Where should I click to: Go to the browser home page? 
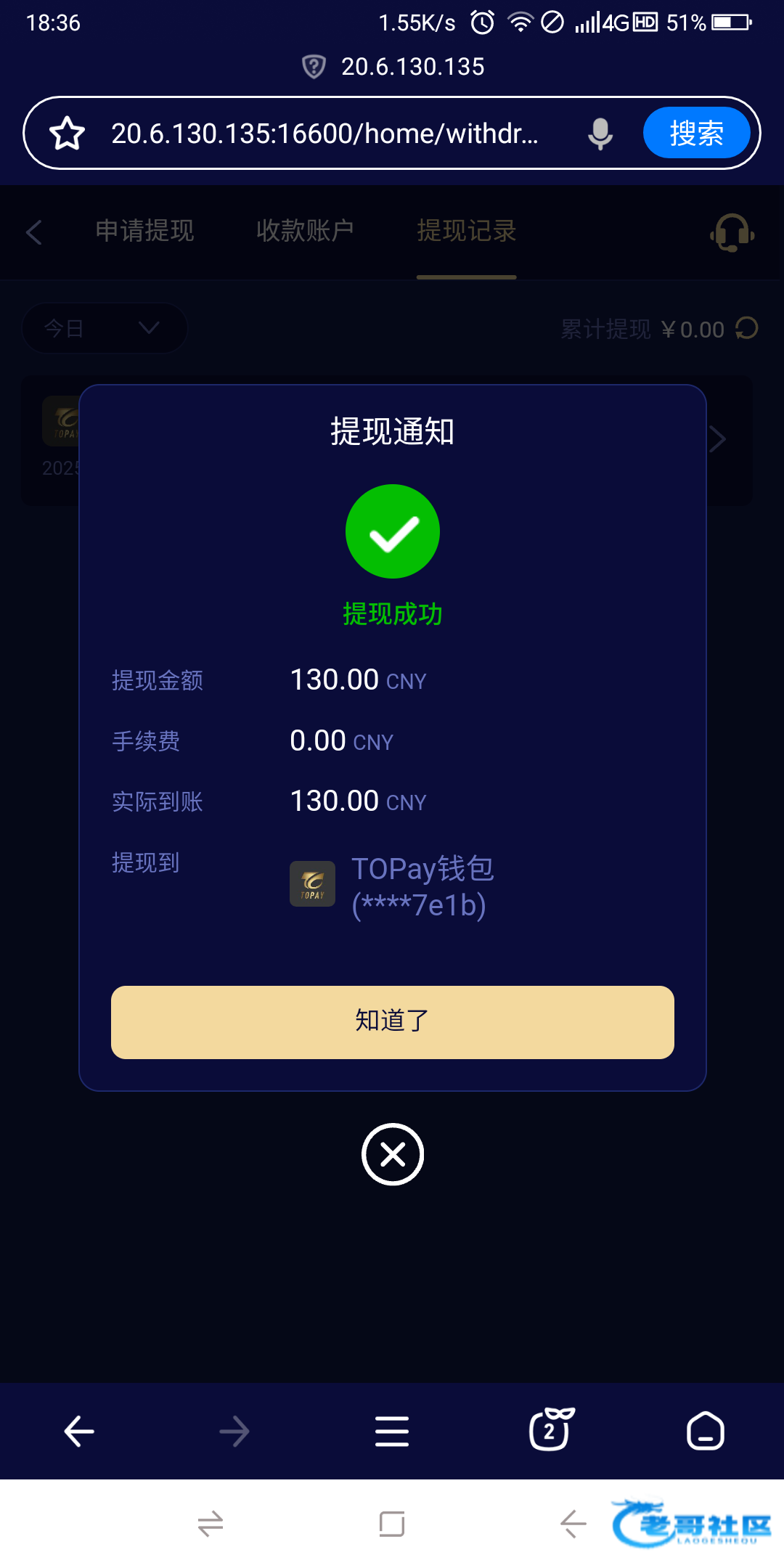pyautogui.click(x=705, y=1430)
